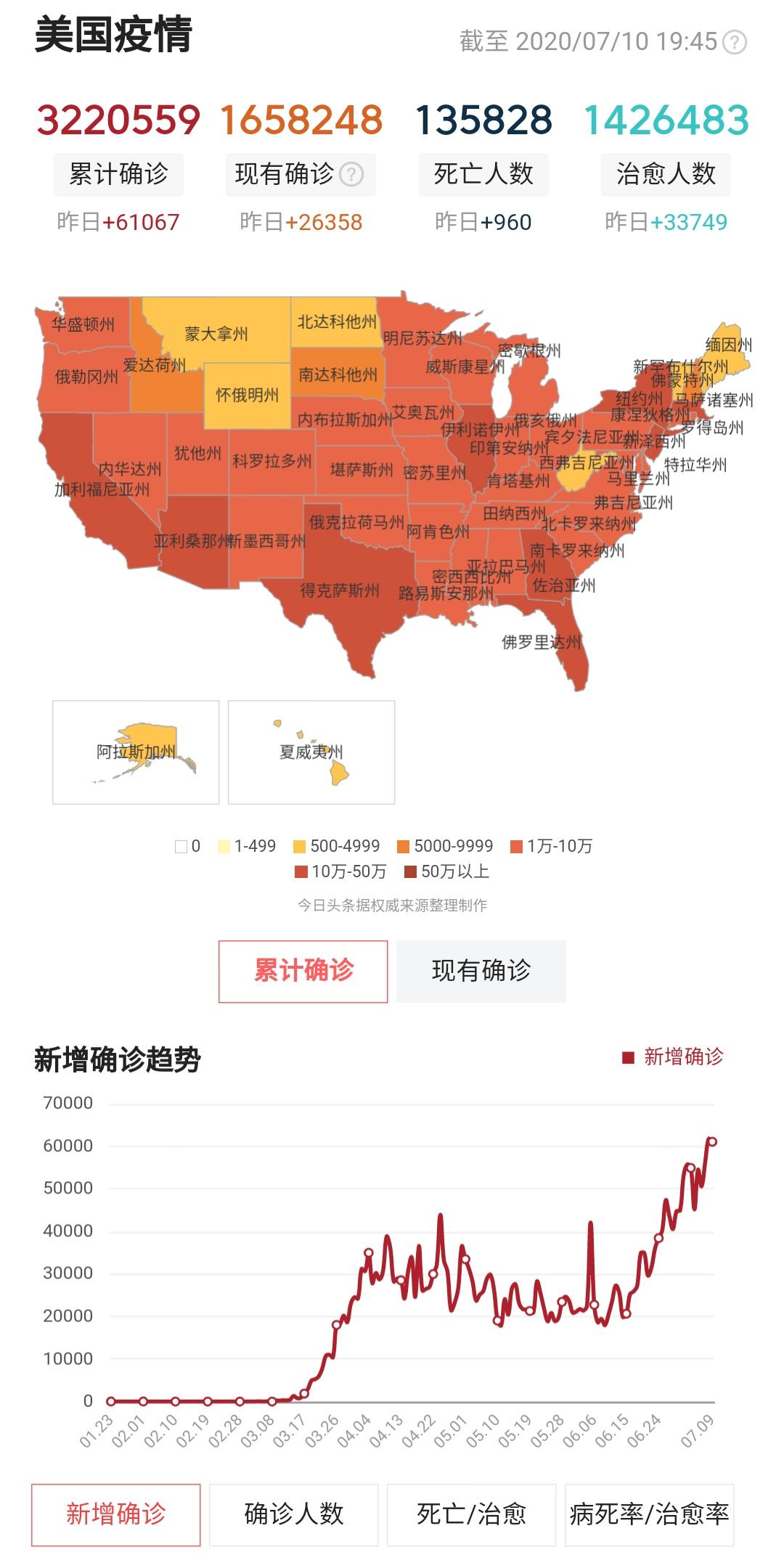Image resolution: width=784 pixels, height=1568 pixels.
Task: Open the help icon next to 现有确诊
Action: pos(351,174)
